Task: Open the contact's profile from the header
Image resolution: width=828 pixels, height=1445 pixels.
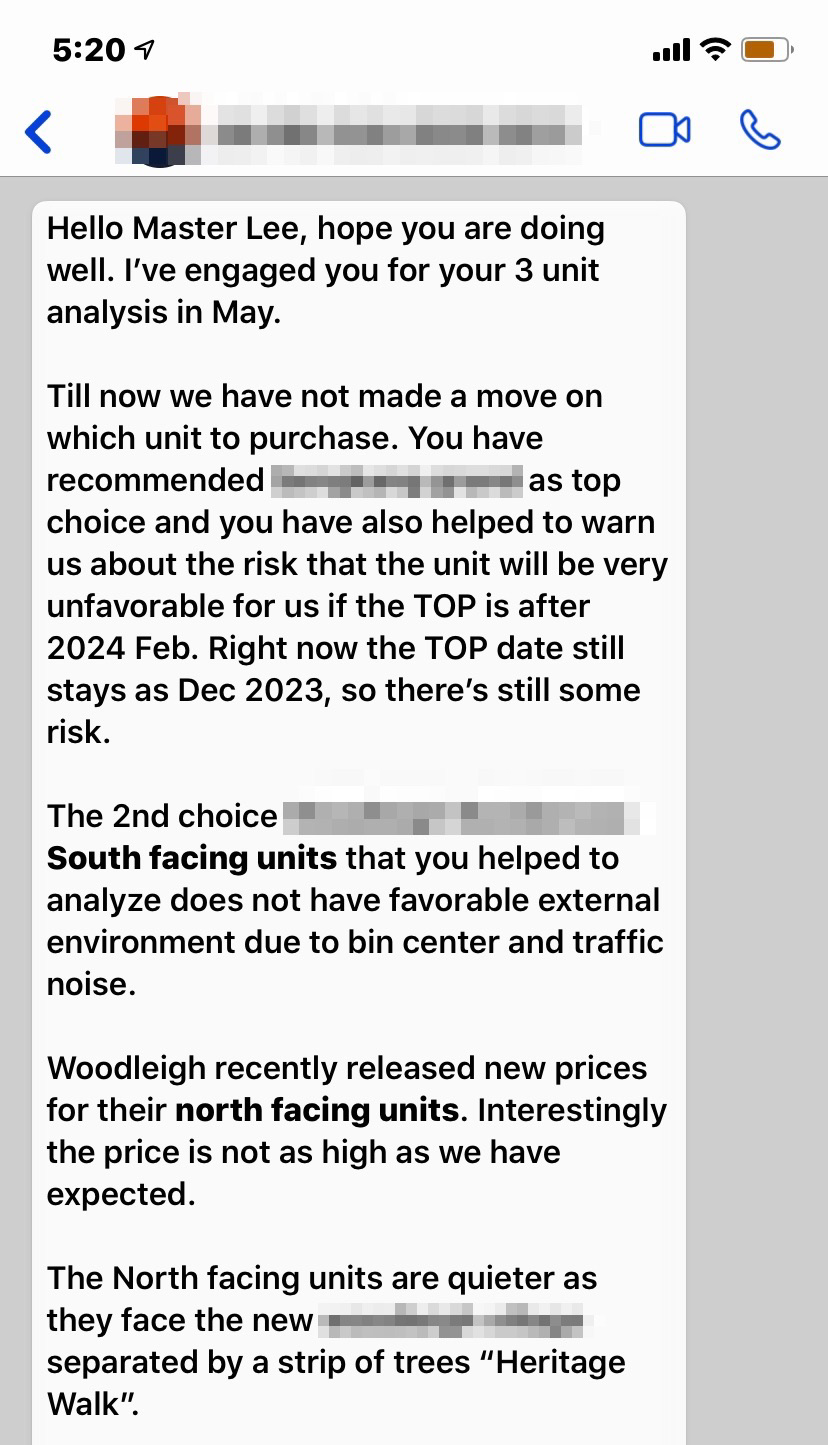Action: coord(350,131)
